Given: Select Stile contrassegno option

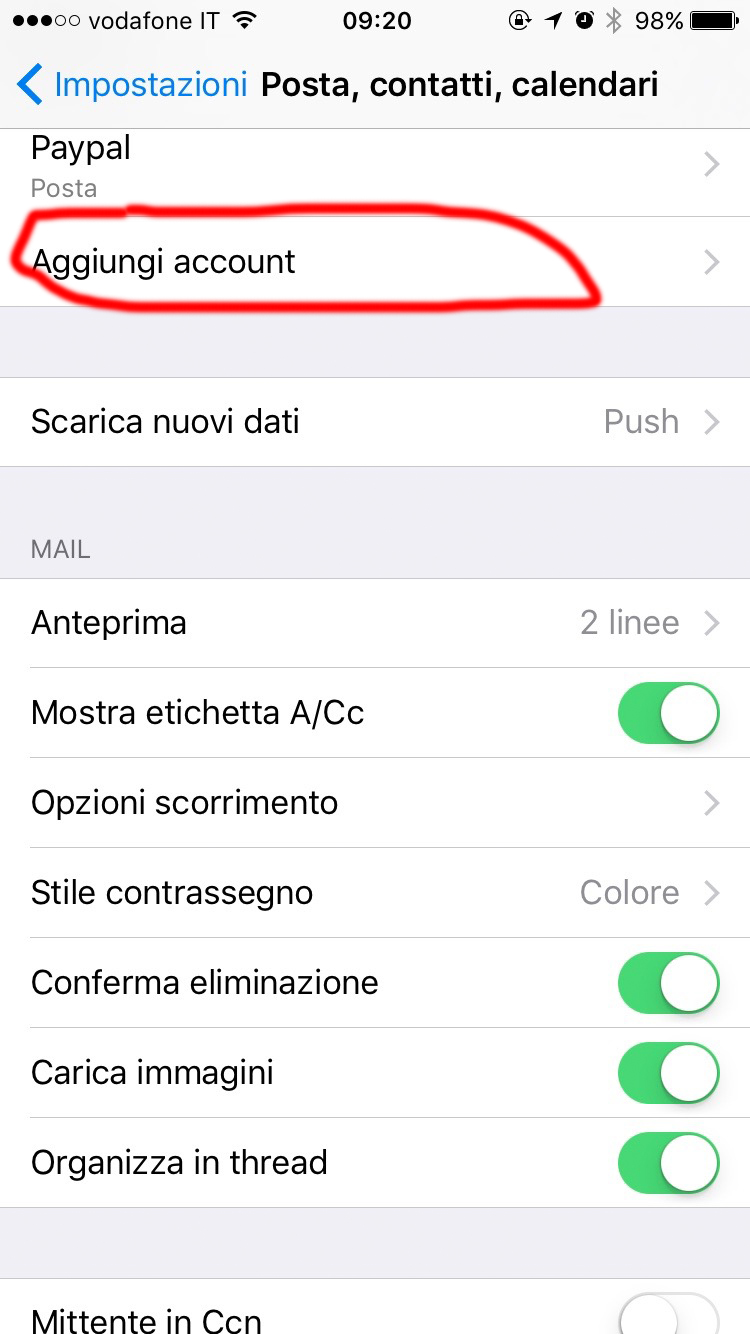Looking at the screenshot, I should coord(375,893).
